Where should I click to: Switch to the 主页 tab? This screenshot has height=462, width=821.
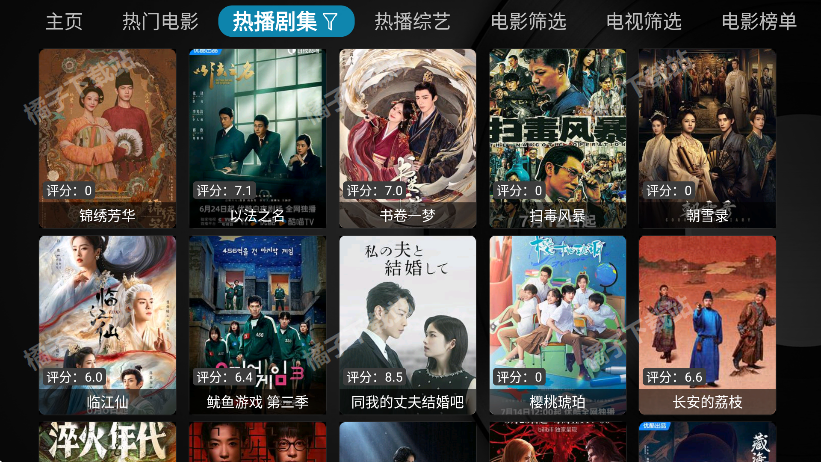tap(64, 21)
